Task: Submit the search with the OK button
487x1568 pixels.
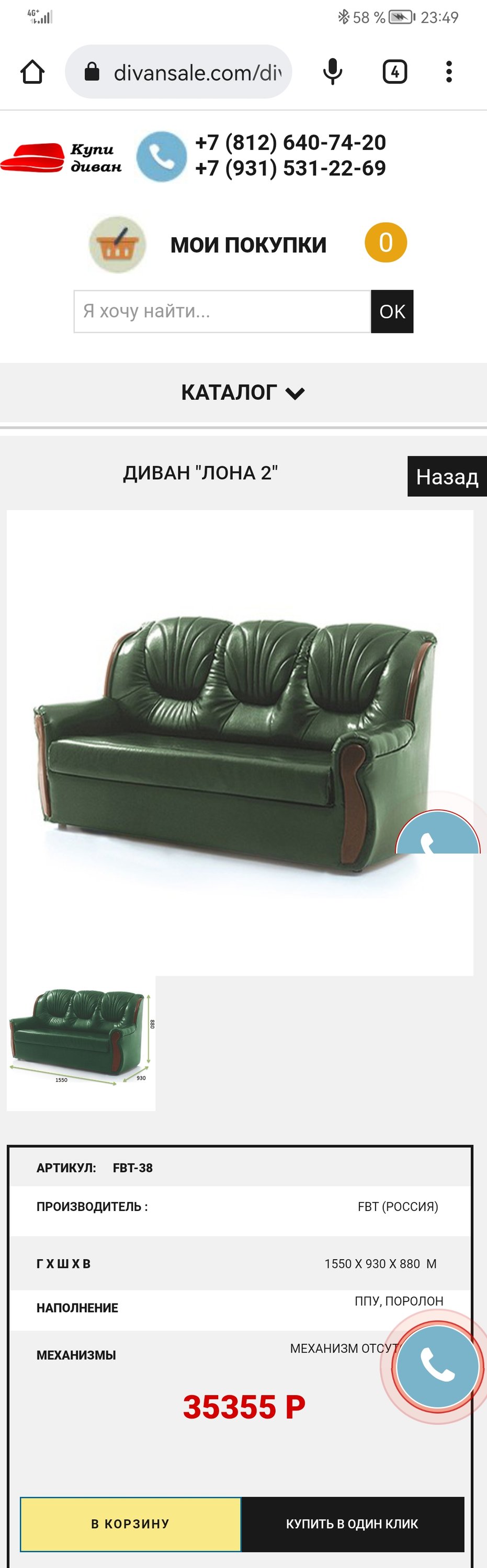Action: 392,311
